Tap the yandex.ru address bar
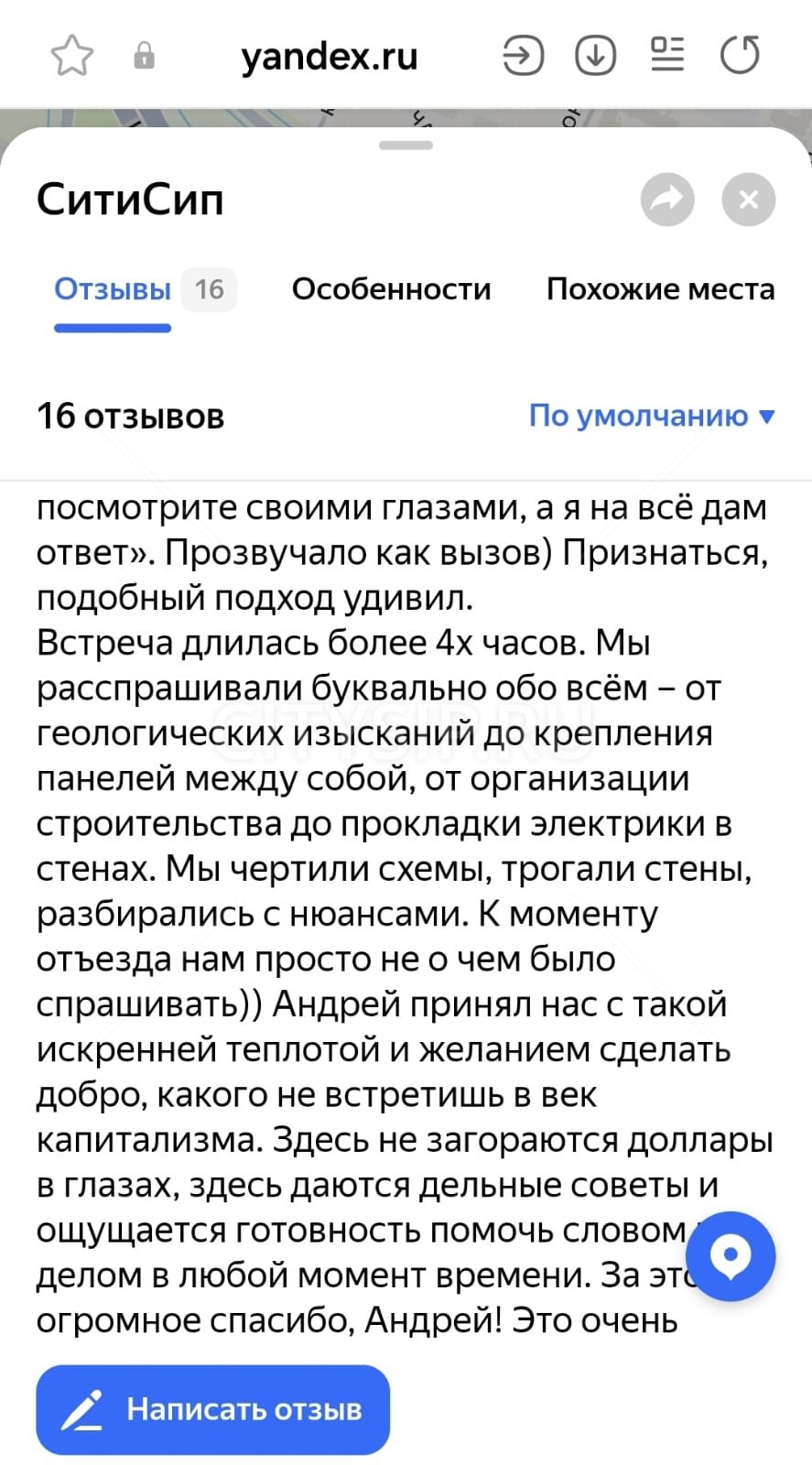Viewport: 812px width, 1465px height. [x=330, y=57]
